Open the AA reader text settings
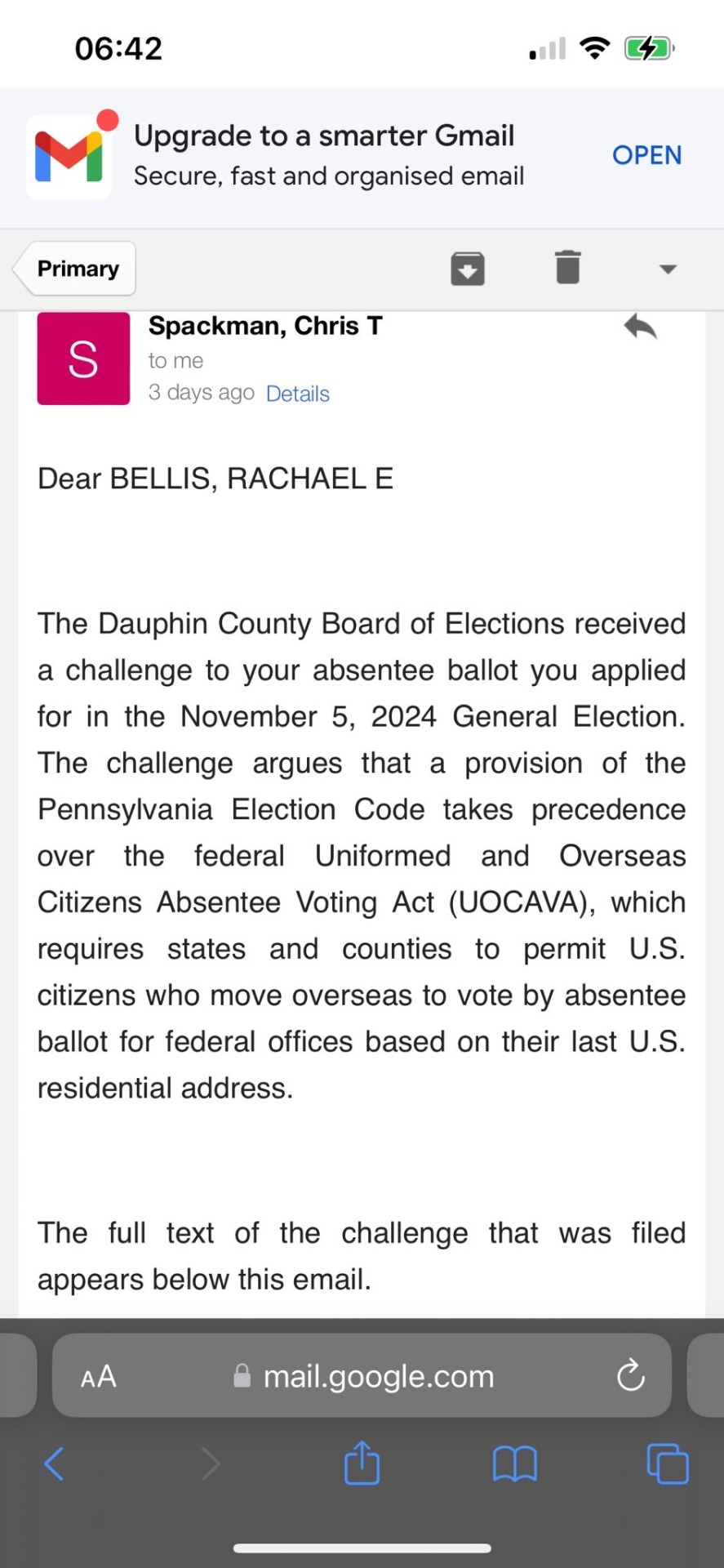 99,1377
